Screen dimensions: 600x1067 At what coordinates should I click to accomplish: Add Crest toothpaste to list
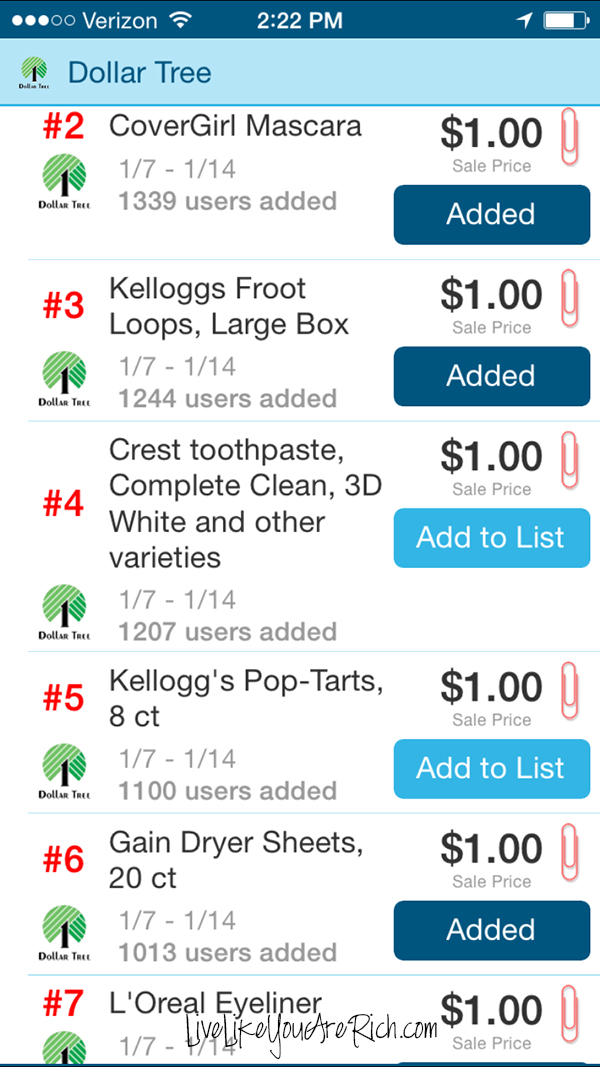tap(491, 538)
